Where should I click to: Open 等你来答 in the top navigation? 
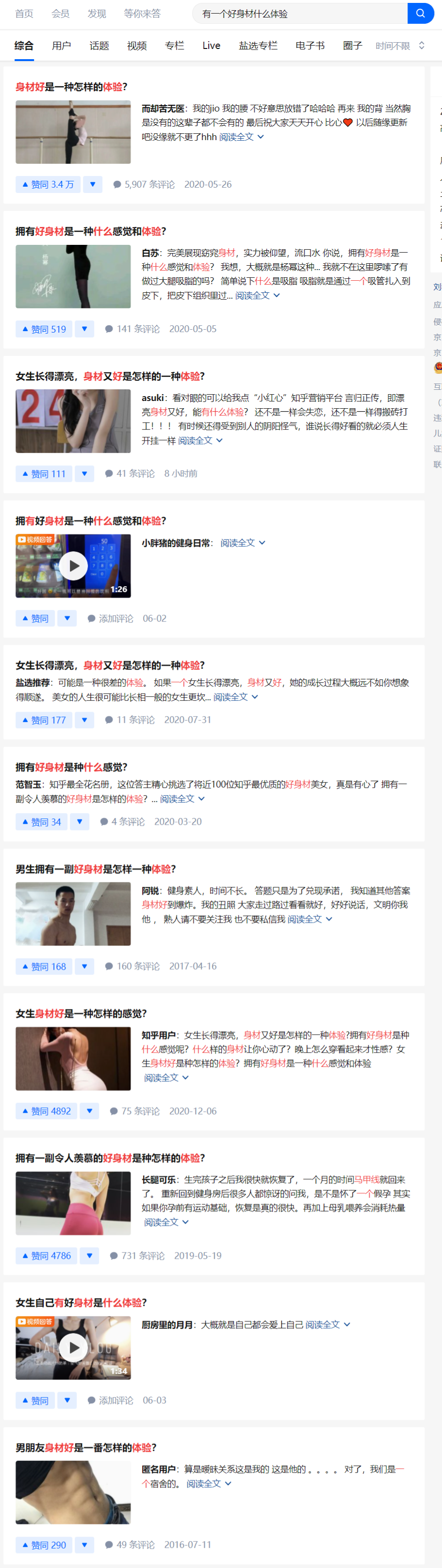click(x=142, y=14)
